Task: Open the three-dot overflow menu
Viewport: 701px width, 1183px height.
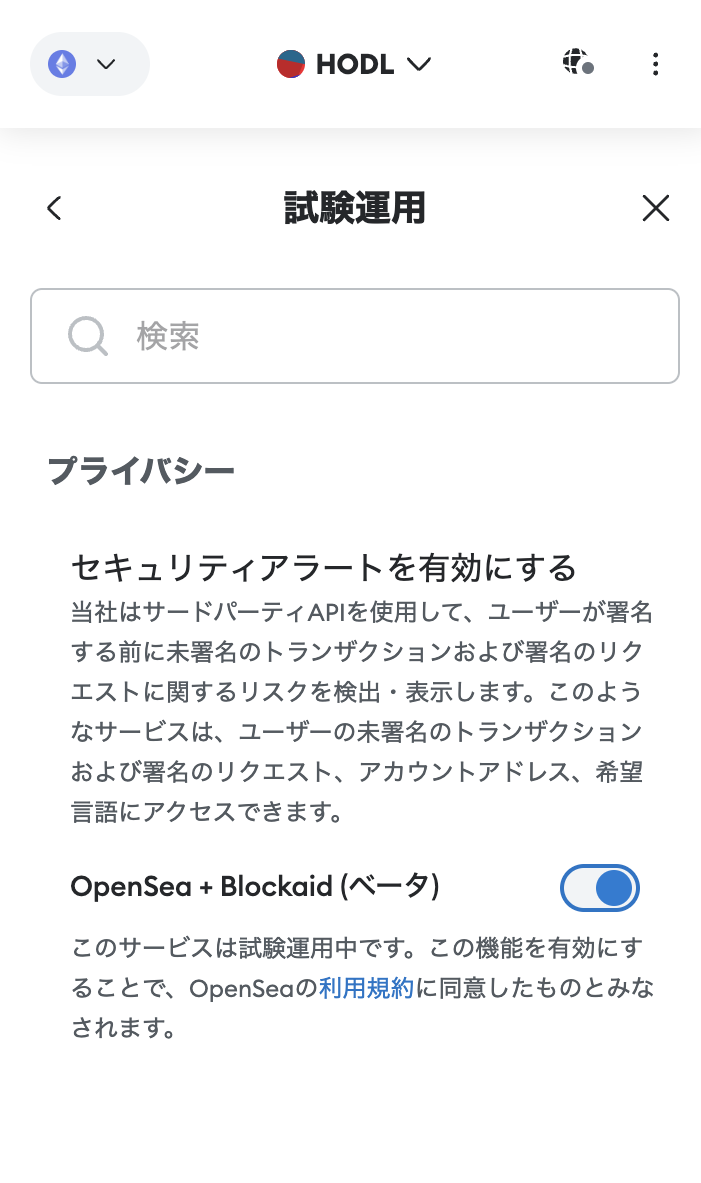Action: (655, 65)
